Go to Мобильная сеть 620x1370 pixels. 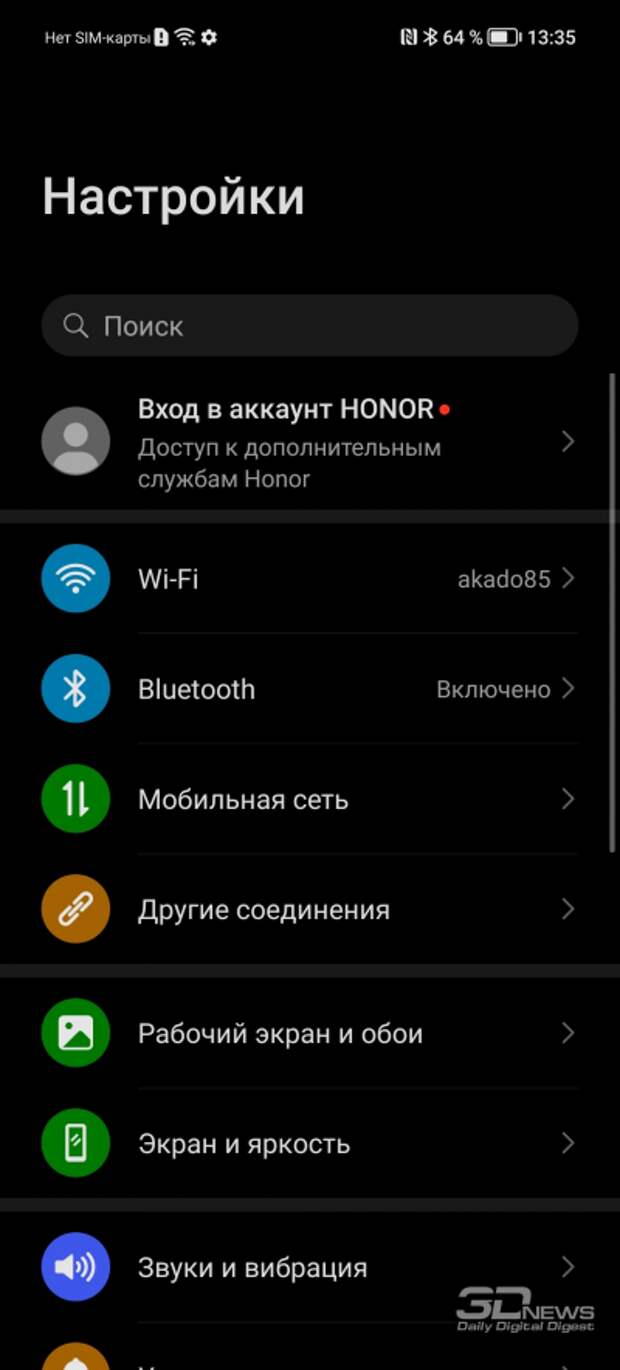pos(310,799)
